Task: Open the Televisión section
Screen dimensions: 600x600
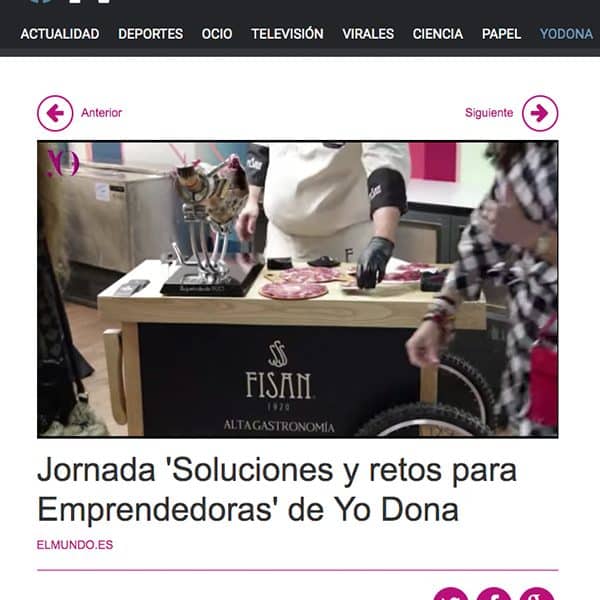Action: tap(287, 34)
